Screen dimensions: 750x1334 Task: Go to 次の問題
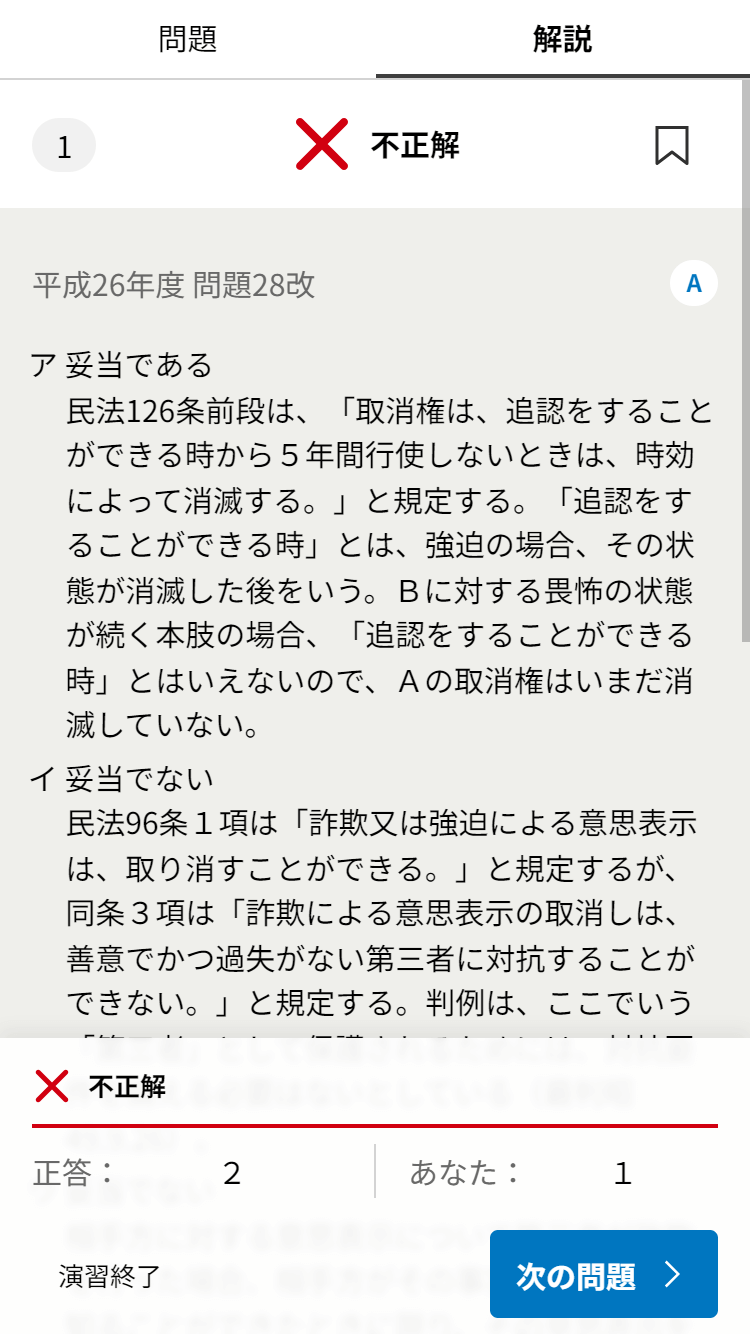pos(603,1275)
